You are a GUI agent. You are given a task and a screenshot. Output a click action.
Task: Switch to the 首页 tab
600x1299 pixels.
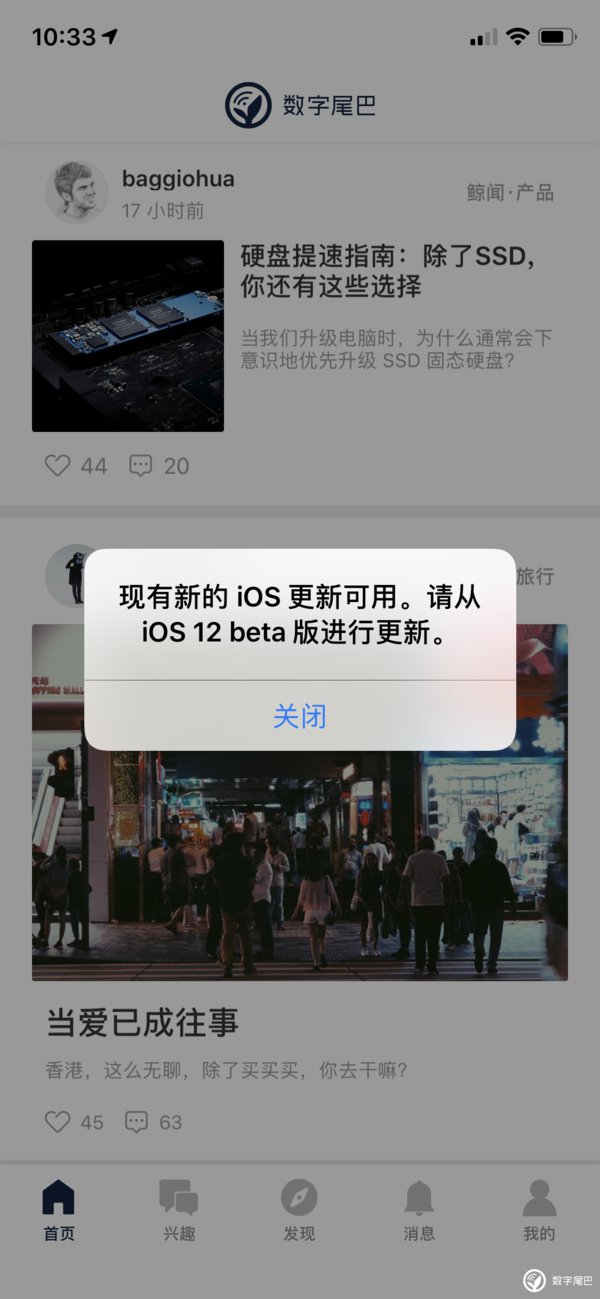pos(59,1209)
